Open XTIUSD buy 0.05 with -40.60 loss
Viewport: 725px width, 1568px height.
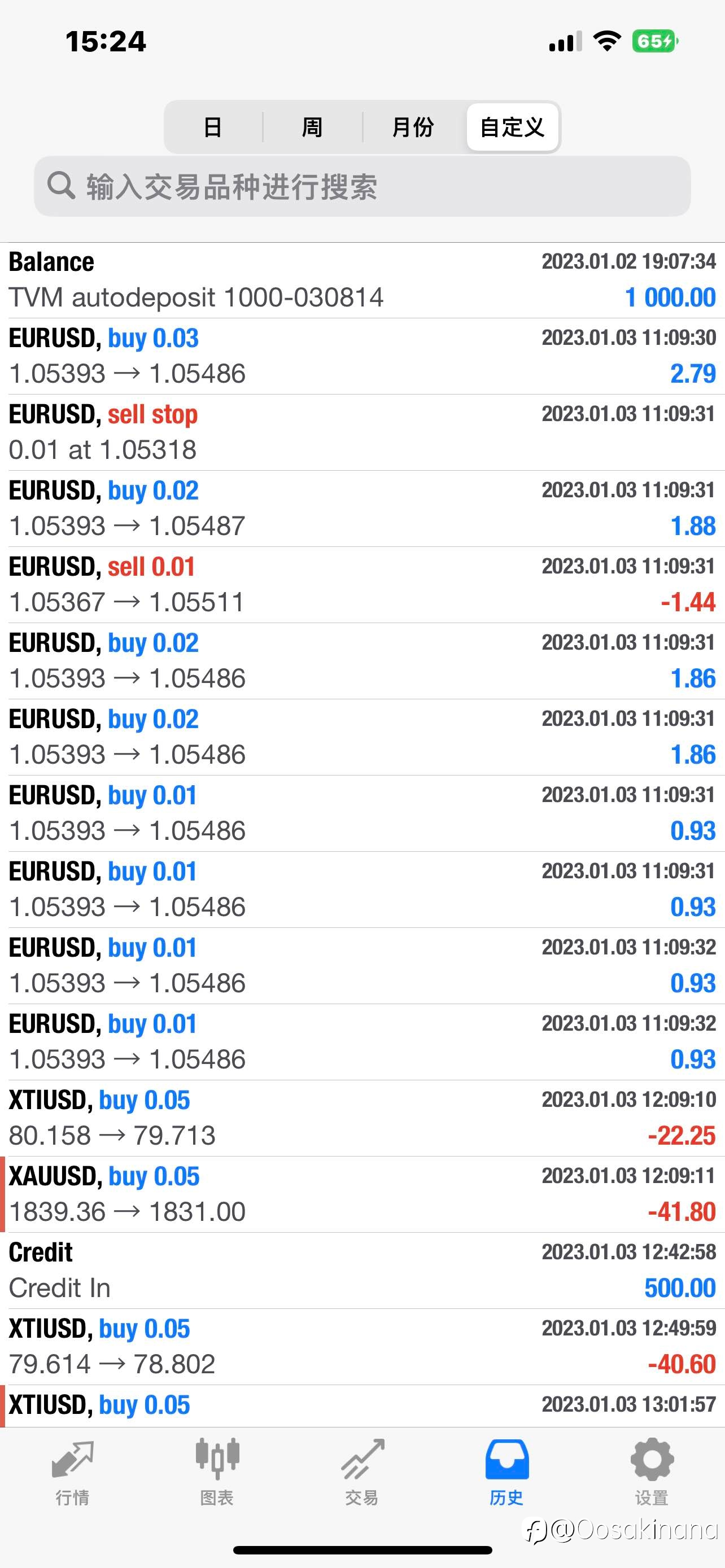[362, 1346]
